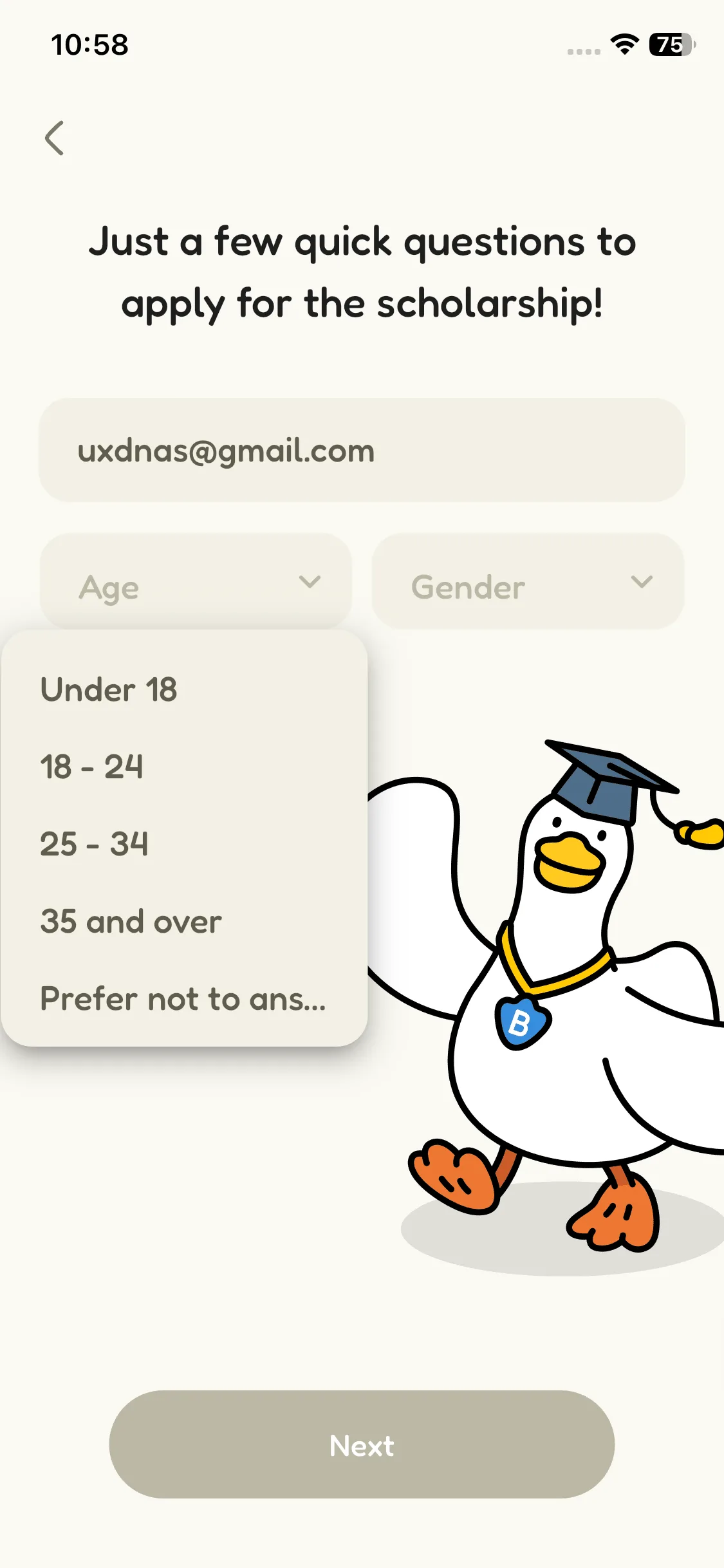This screenshot has width=724, height=1568.
Task: Select 35 and over
Action: pos(184,921)
